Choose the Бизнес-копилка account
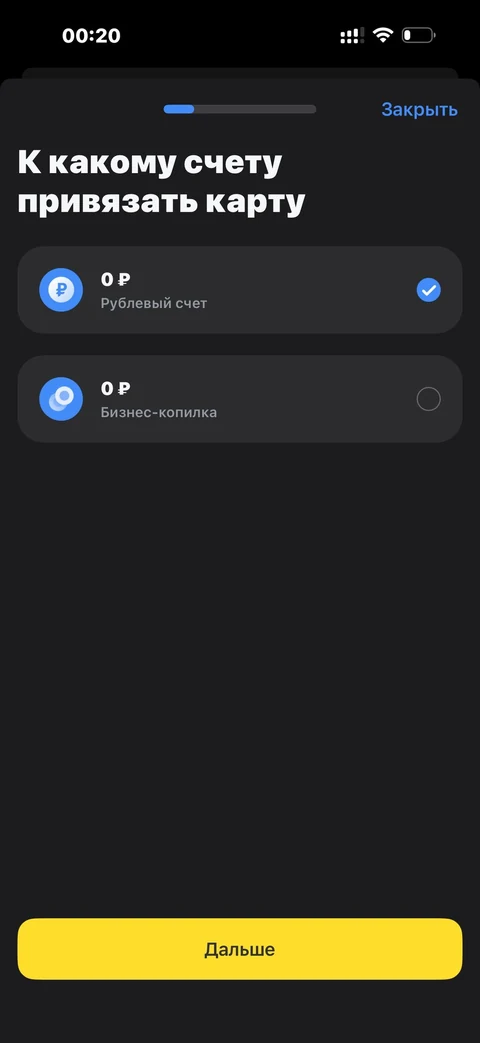Image resolution: width=480 pixels, height=1043 pixels. click(239, 399)
